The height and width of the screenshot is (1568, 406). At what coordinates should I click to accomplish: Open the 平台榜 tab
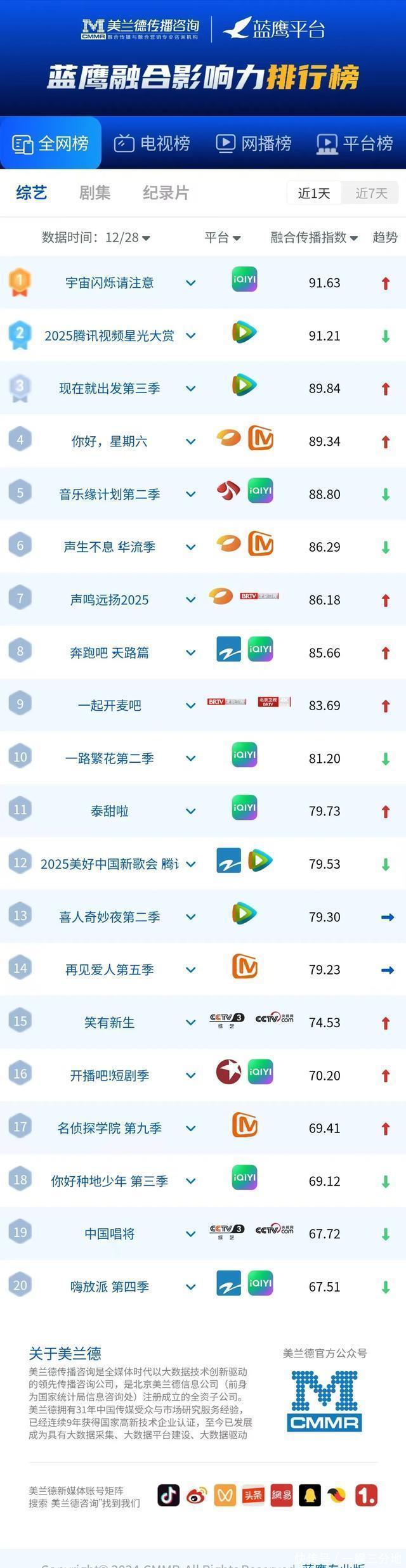pyautogui.click(x=355, y=143)
